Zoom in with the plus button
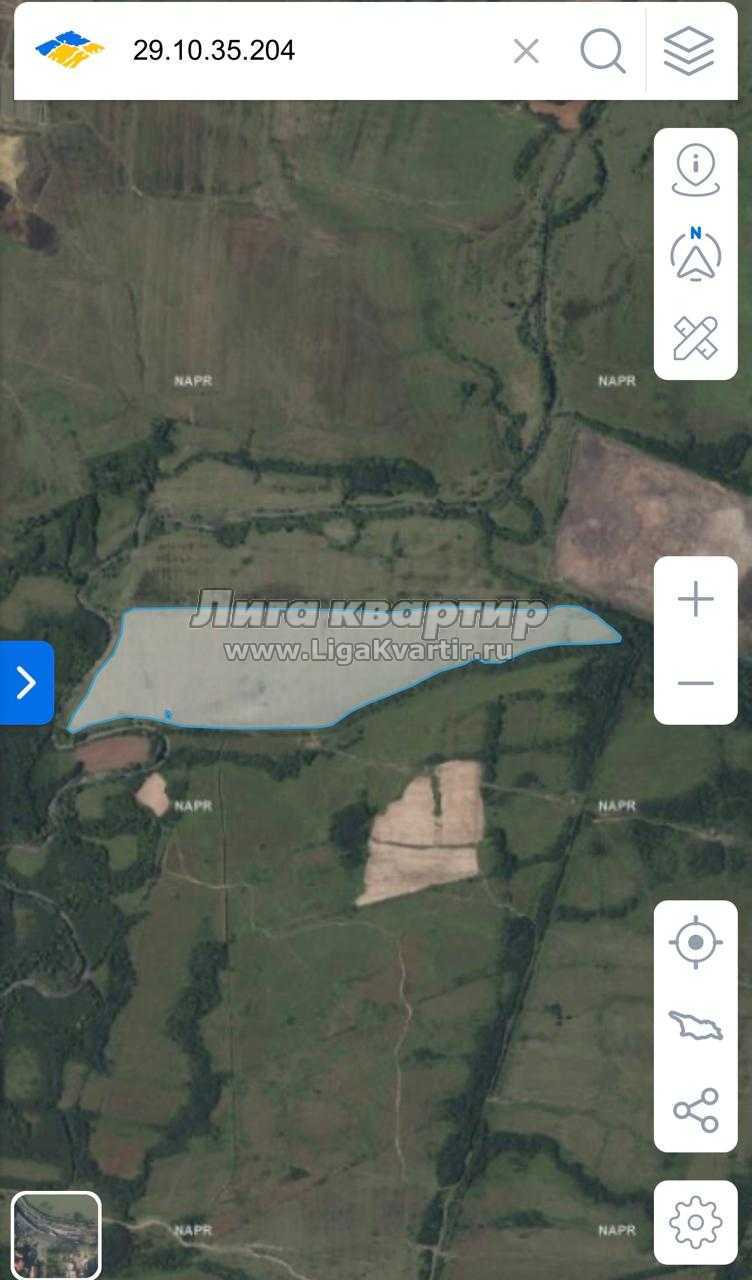Viewport: 752px width, 1280px height. coord(695,600)
